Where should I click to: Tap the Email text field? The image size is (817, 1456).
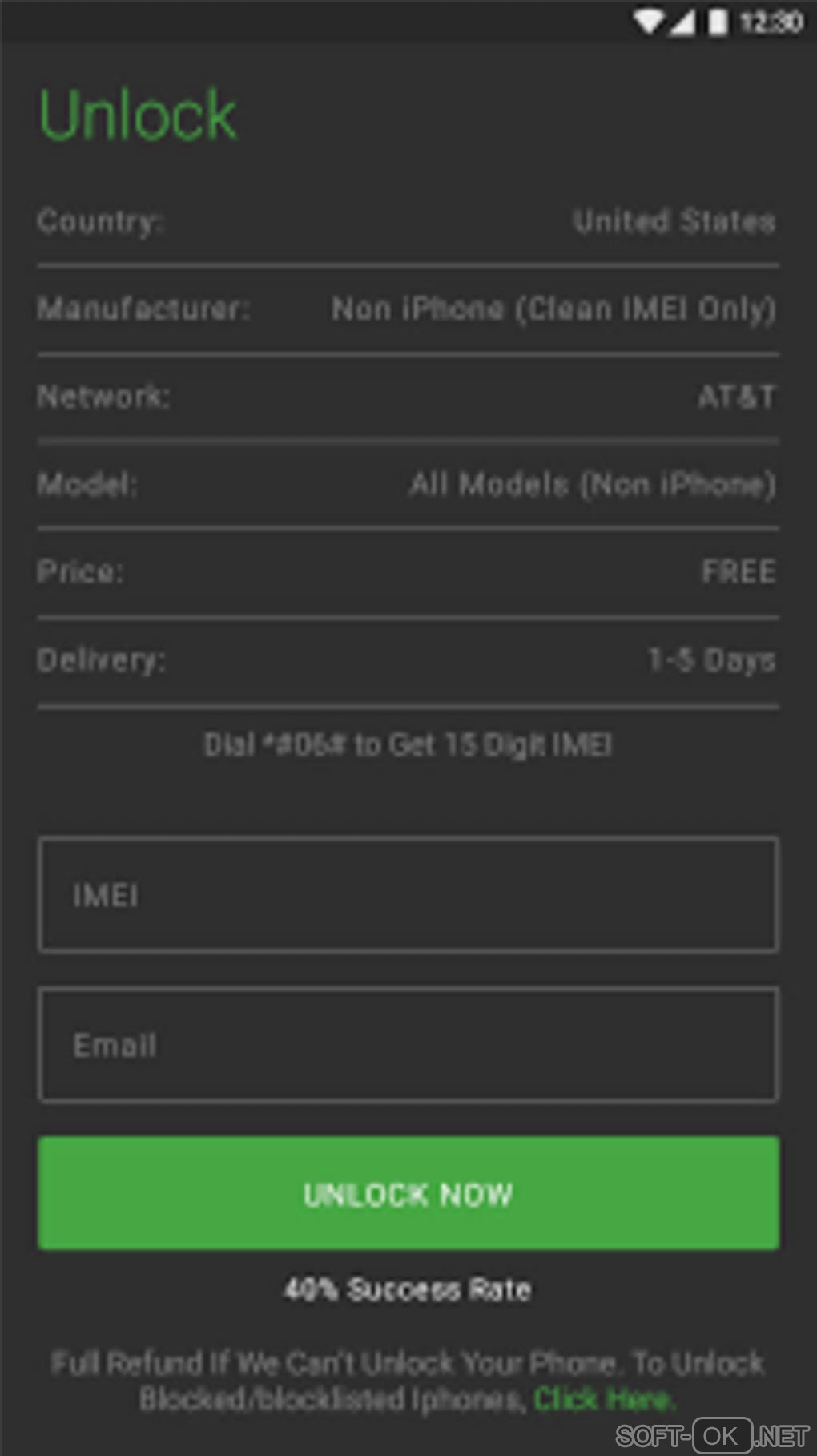pos(408,1044)
